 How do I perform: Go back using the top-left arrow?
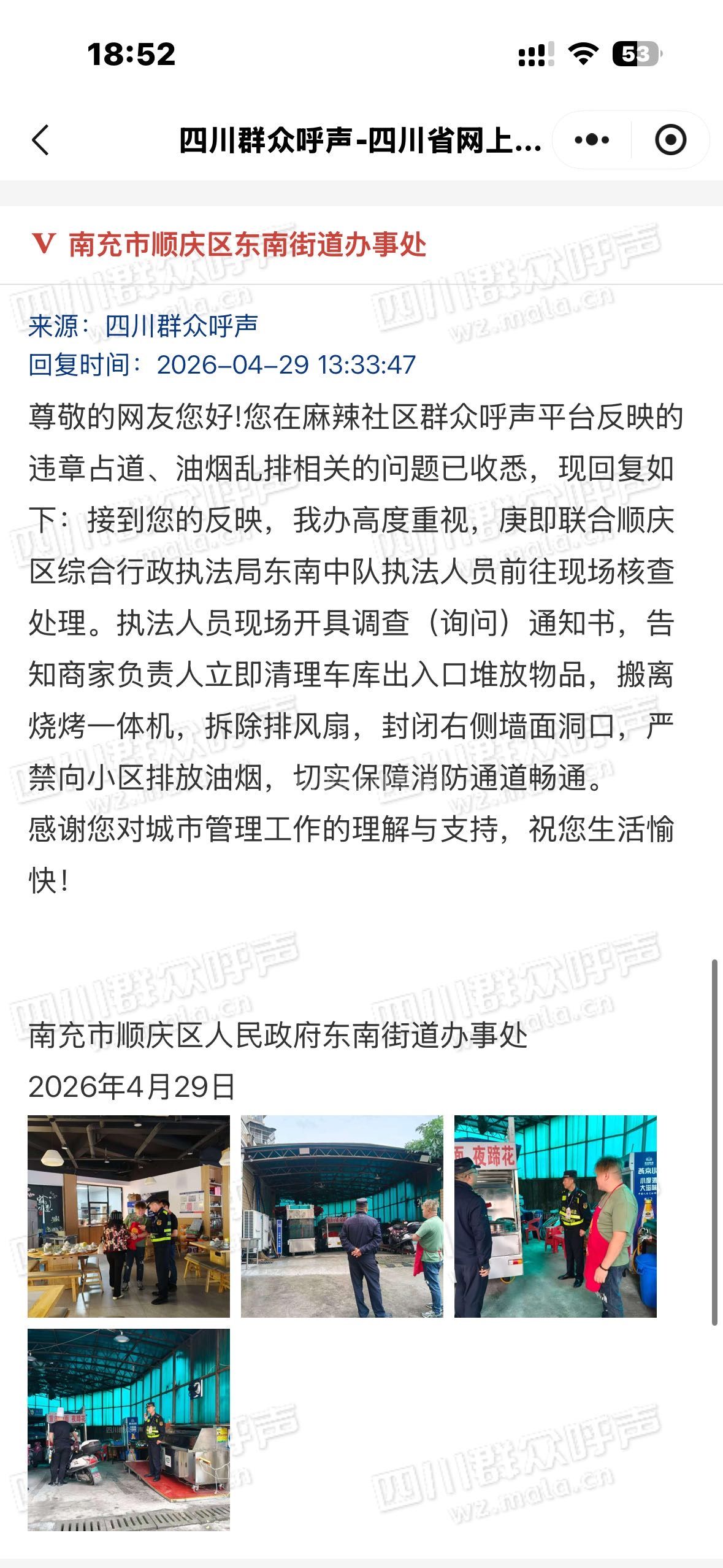point(40,140)
